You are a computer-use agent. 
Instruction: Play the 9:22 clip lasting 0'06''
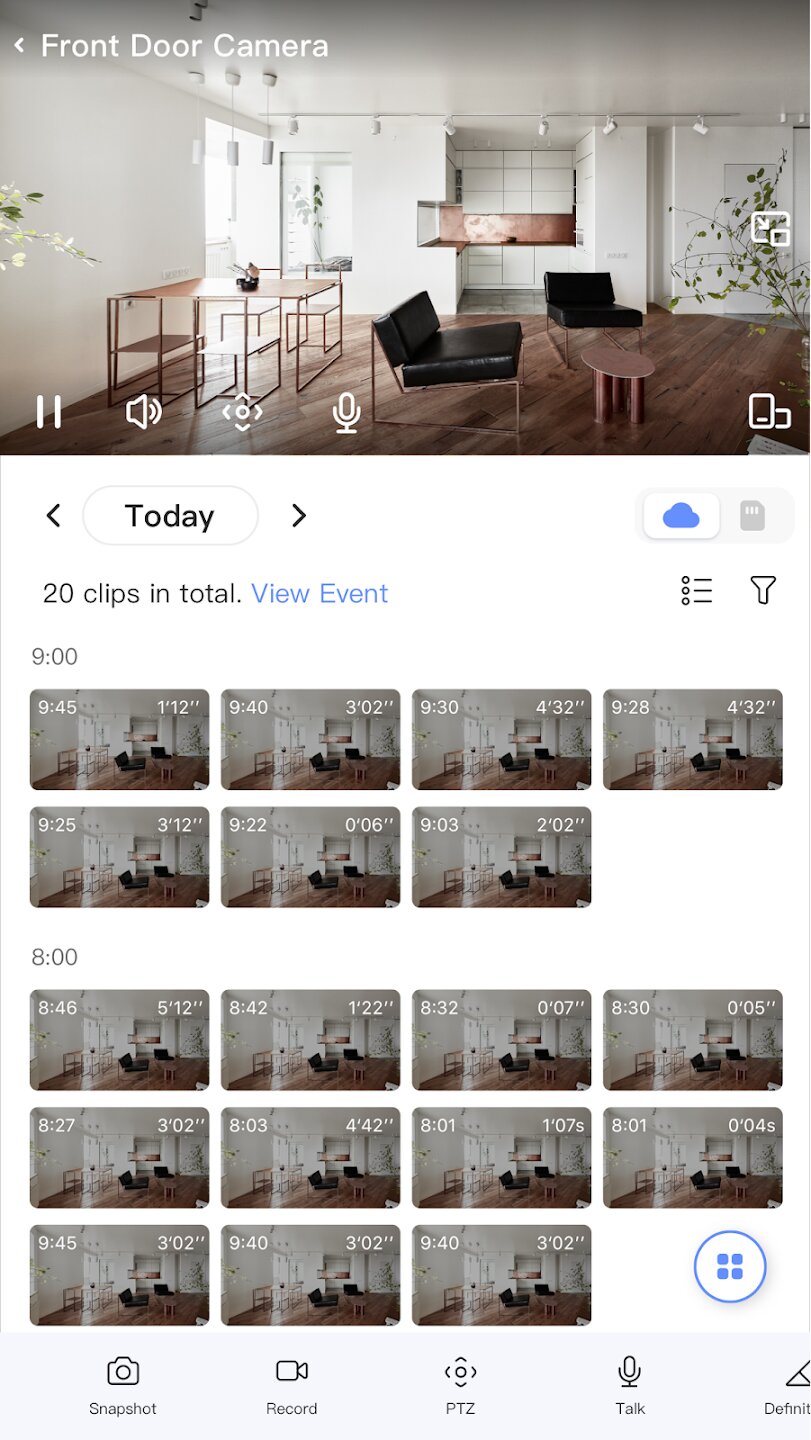(x=310, y=857)
